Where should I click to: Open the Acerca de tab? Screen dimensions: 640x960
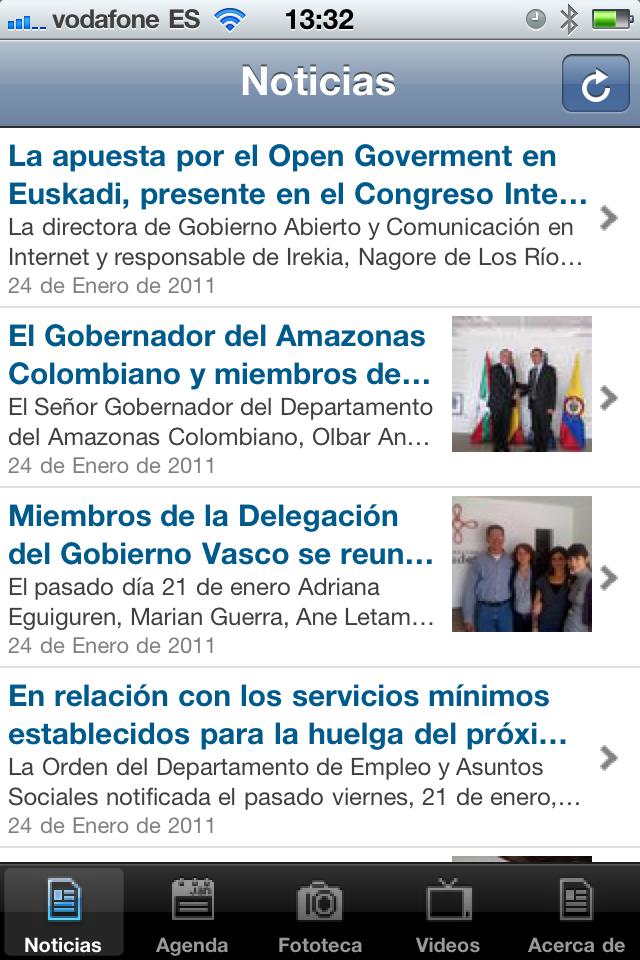pos(576,914)
